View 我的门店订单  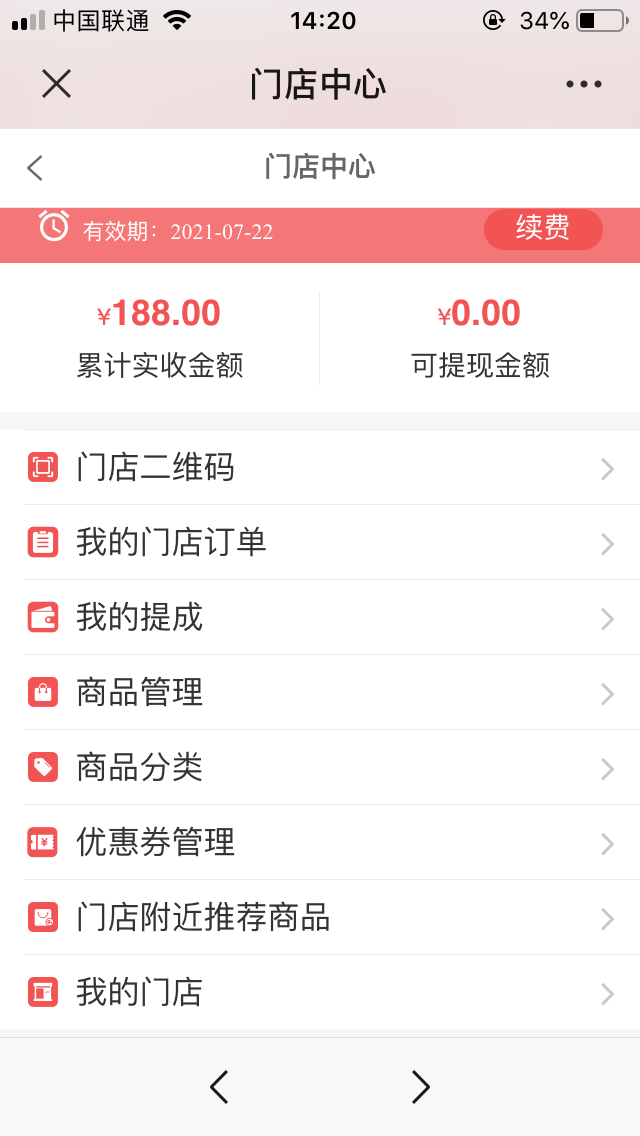click(x=320, y=543)
